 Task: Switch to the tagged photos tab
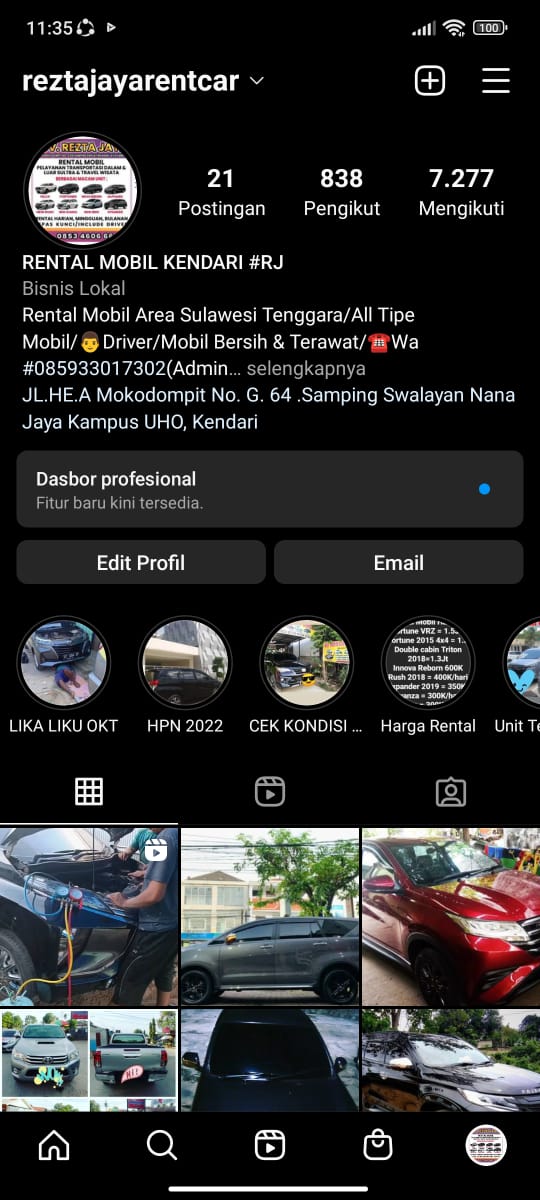coord(451,792)
